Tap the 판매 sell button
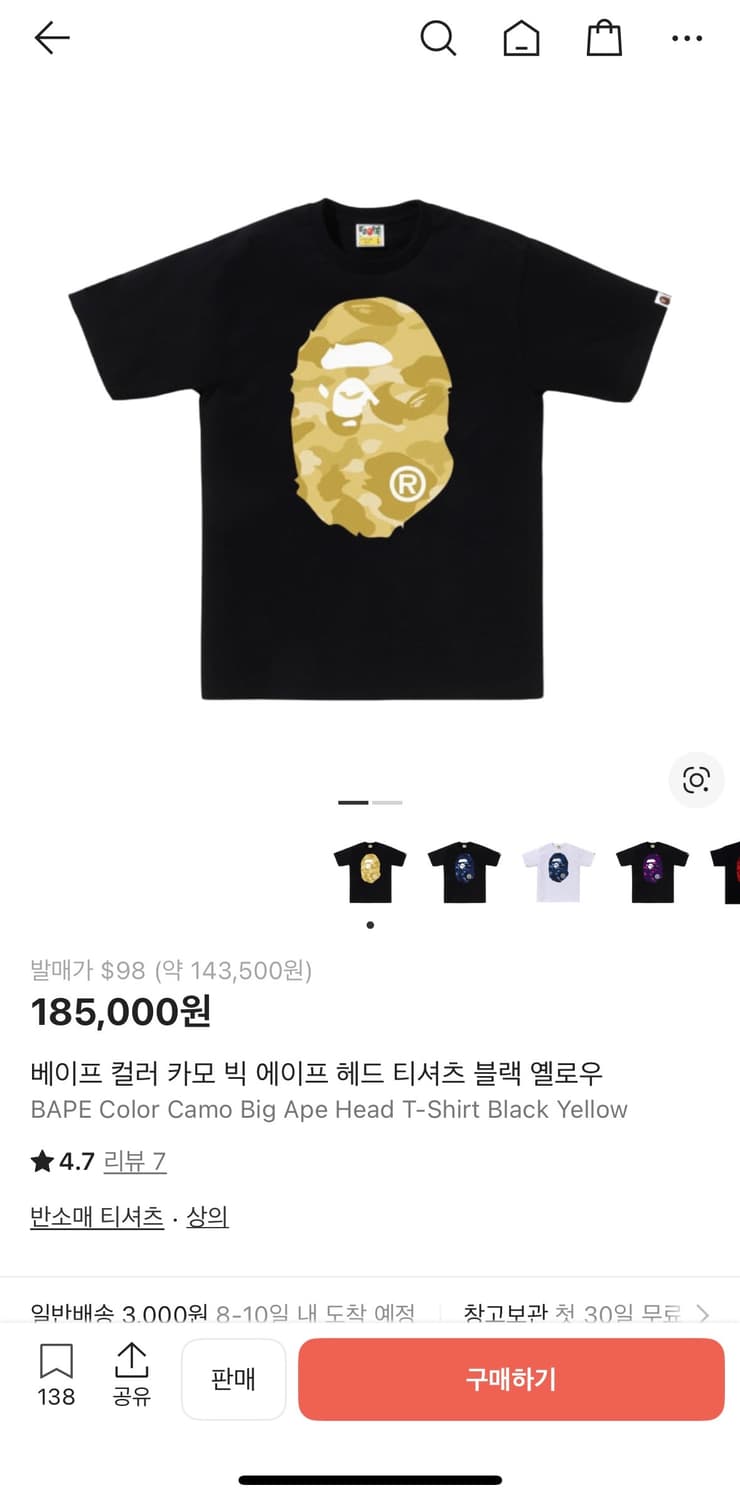Image resolution: width=740 pixels, height=1500 pixels. point(234,1379)
